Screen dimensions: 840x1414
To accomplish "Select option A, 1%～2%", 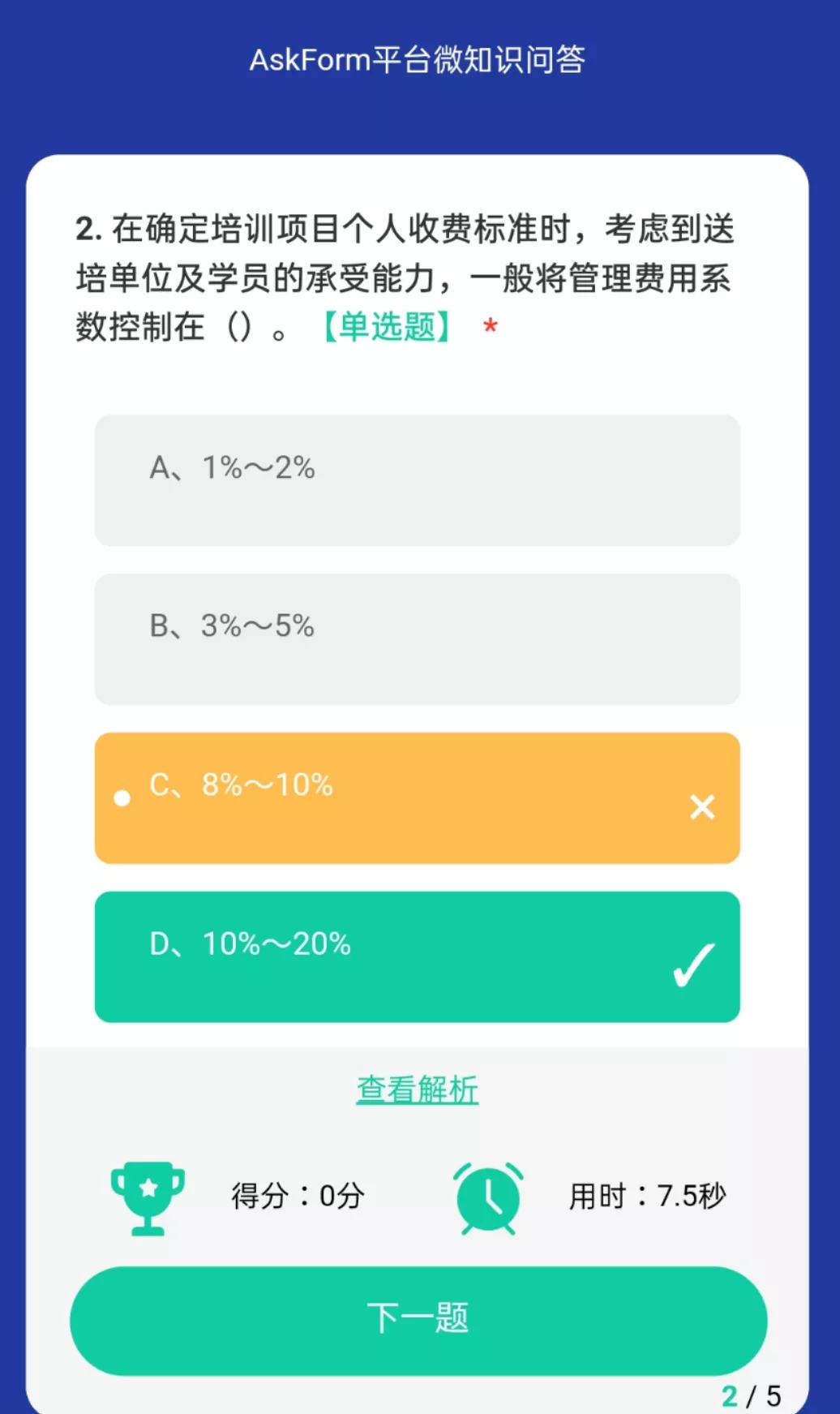I will [x=418, y=480].
